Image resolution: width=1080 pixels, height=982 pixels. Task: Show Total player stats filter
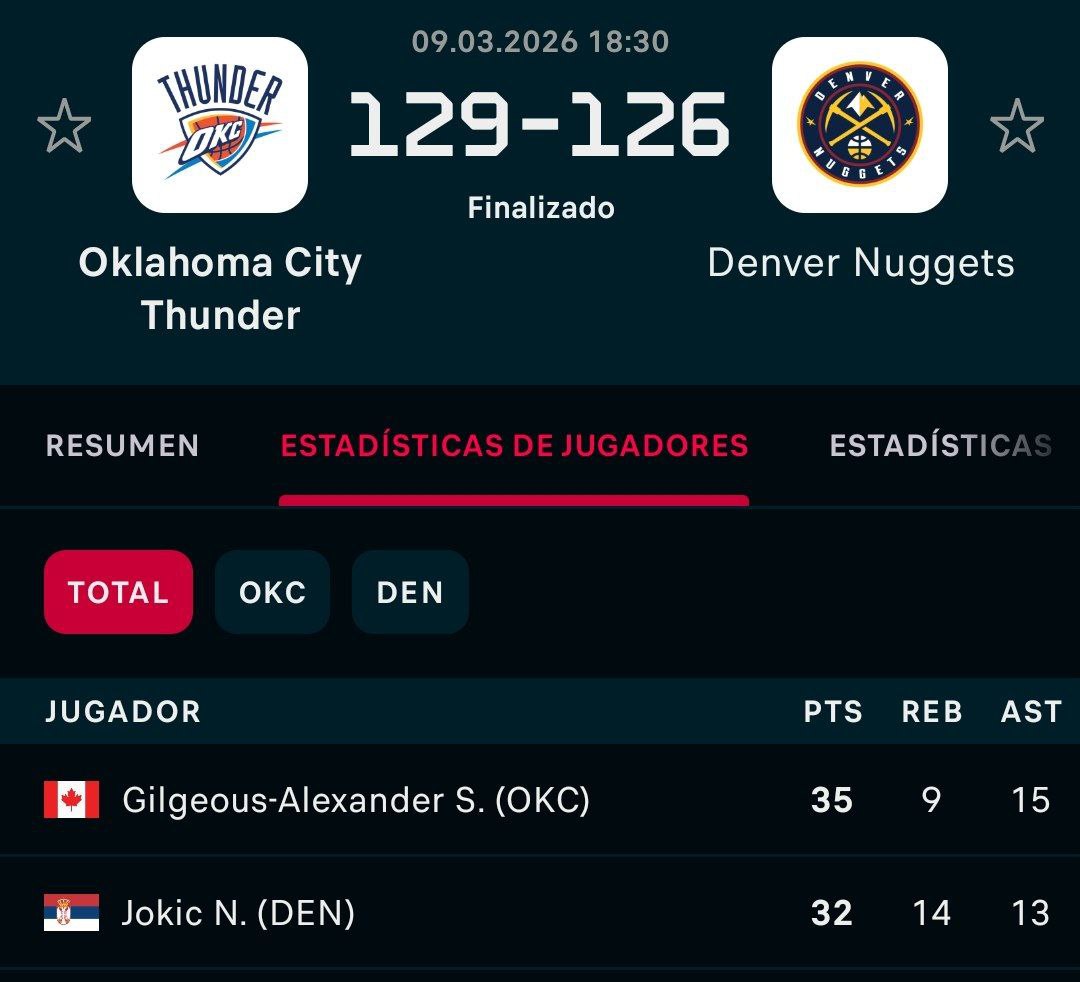click(118, 592)
